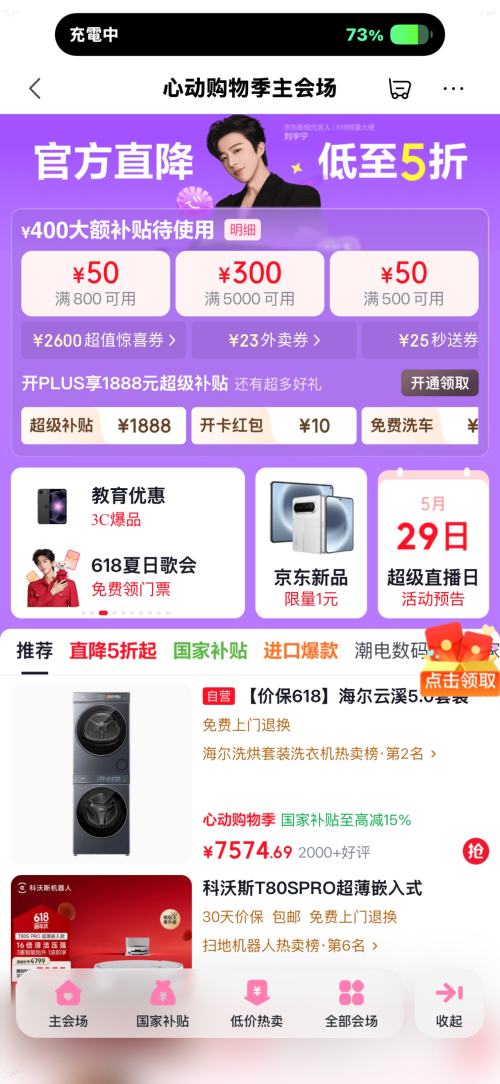Tap 开通领取 to join PLUS
The height and width of the screenshot is (1084, 500).
[440, 383]
